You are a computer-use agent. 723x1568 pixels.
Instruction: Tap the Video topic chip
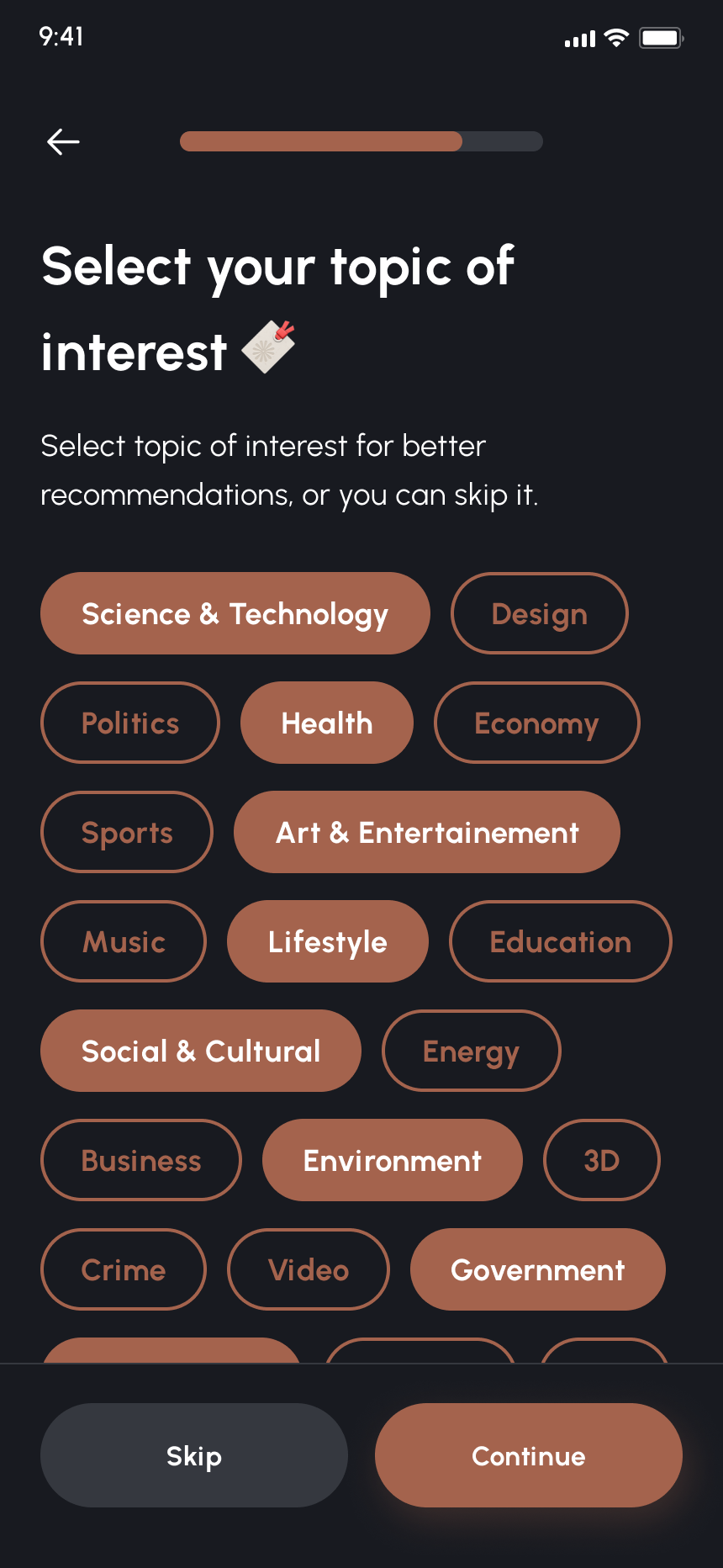(x=308, y=1269)
